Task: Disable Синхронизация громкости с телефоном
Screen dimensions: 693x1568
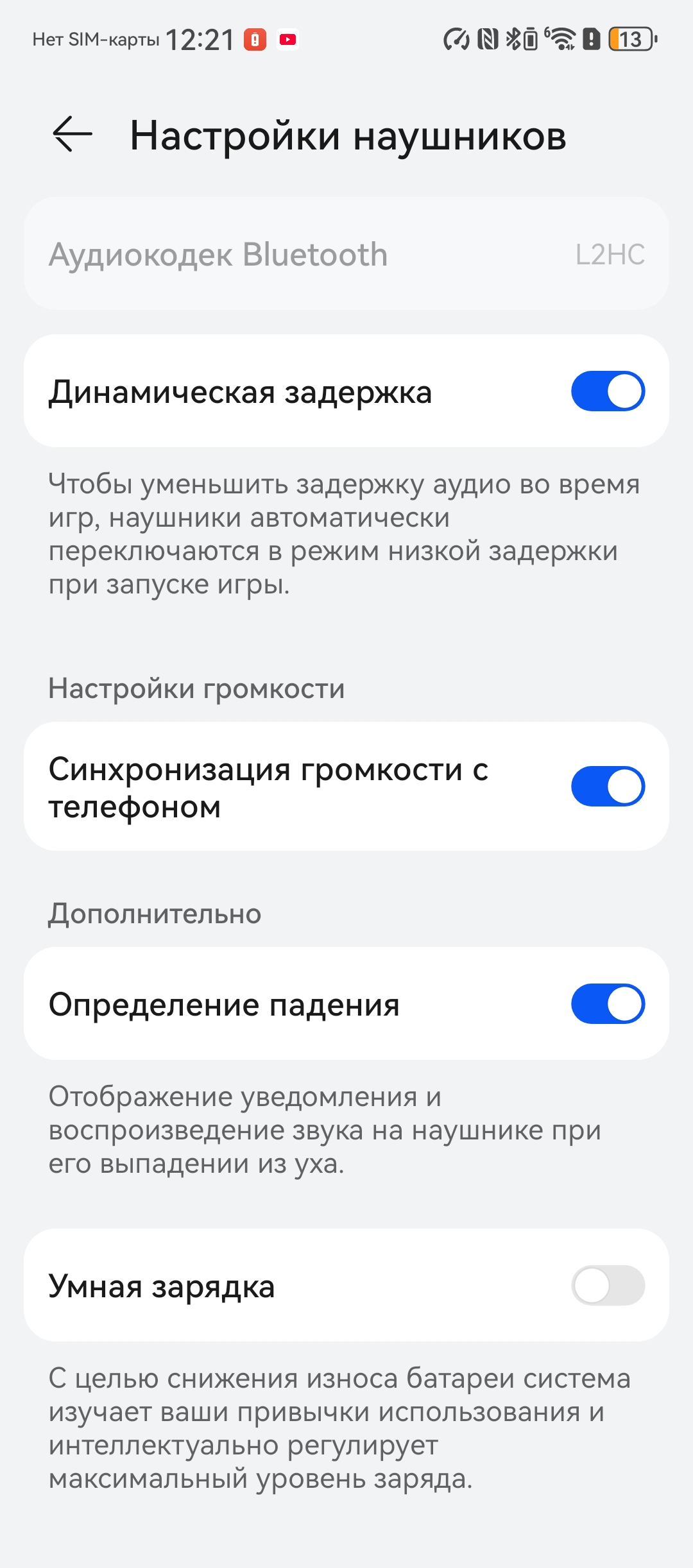Action: pos(607,786)
